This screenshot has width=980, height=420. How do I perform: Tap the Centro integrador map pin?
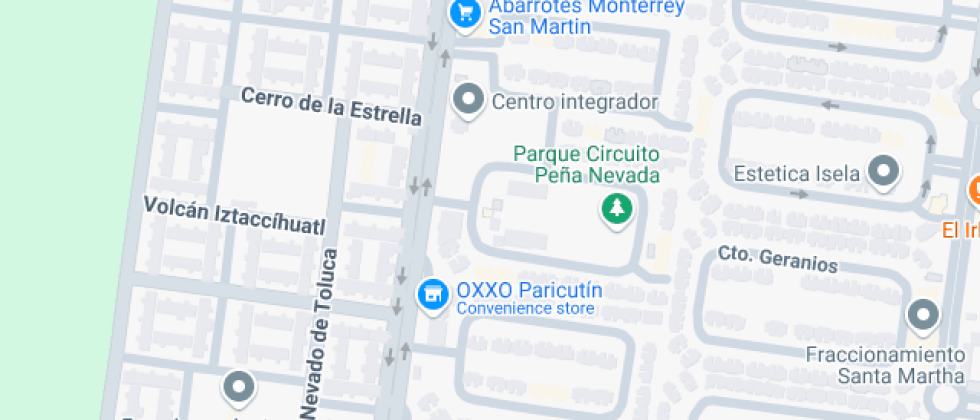(x=468, y=100)
